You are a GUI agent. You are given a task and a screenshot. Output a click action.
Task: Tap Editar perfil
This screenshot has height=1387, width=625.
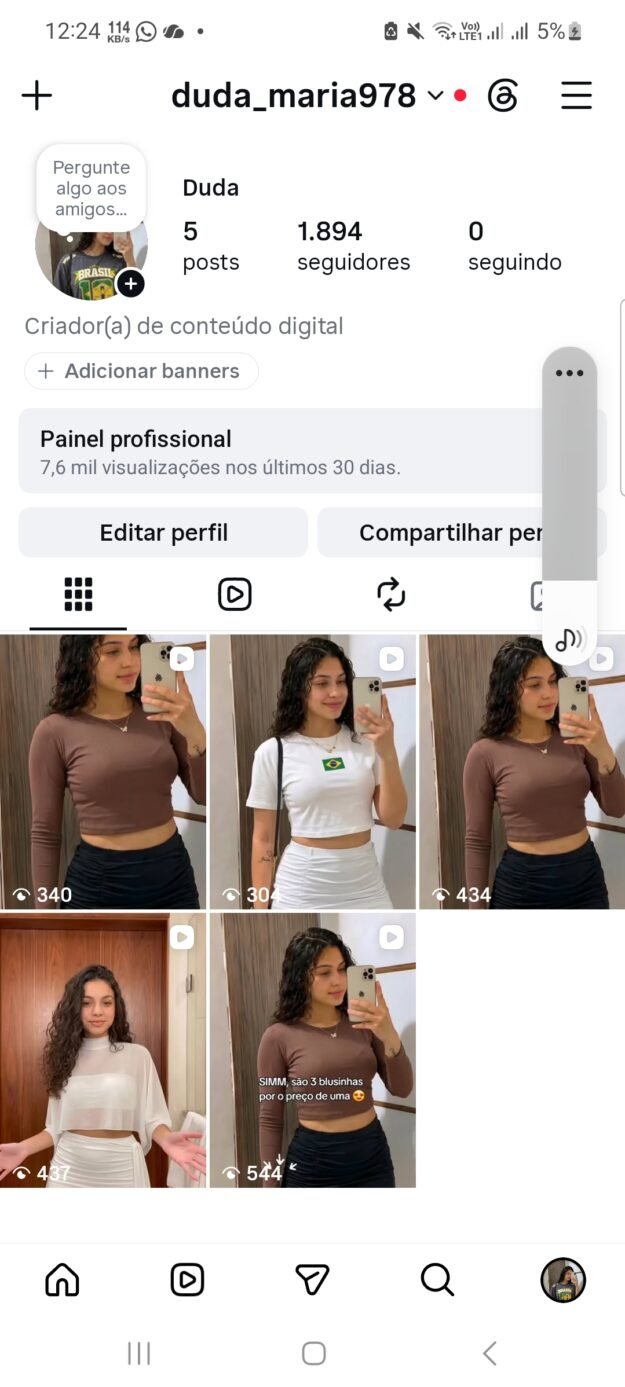(x=163, y=533)
